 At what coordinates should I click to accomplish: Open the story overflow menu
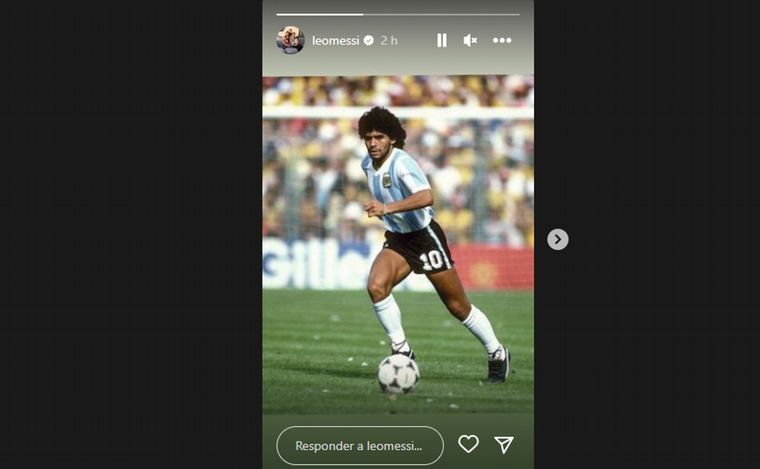[502, 40]
